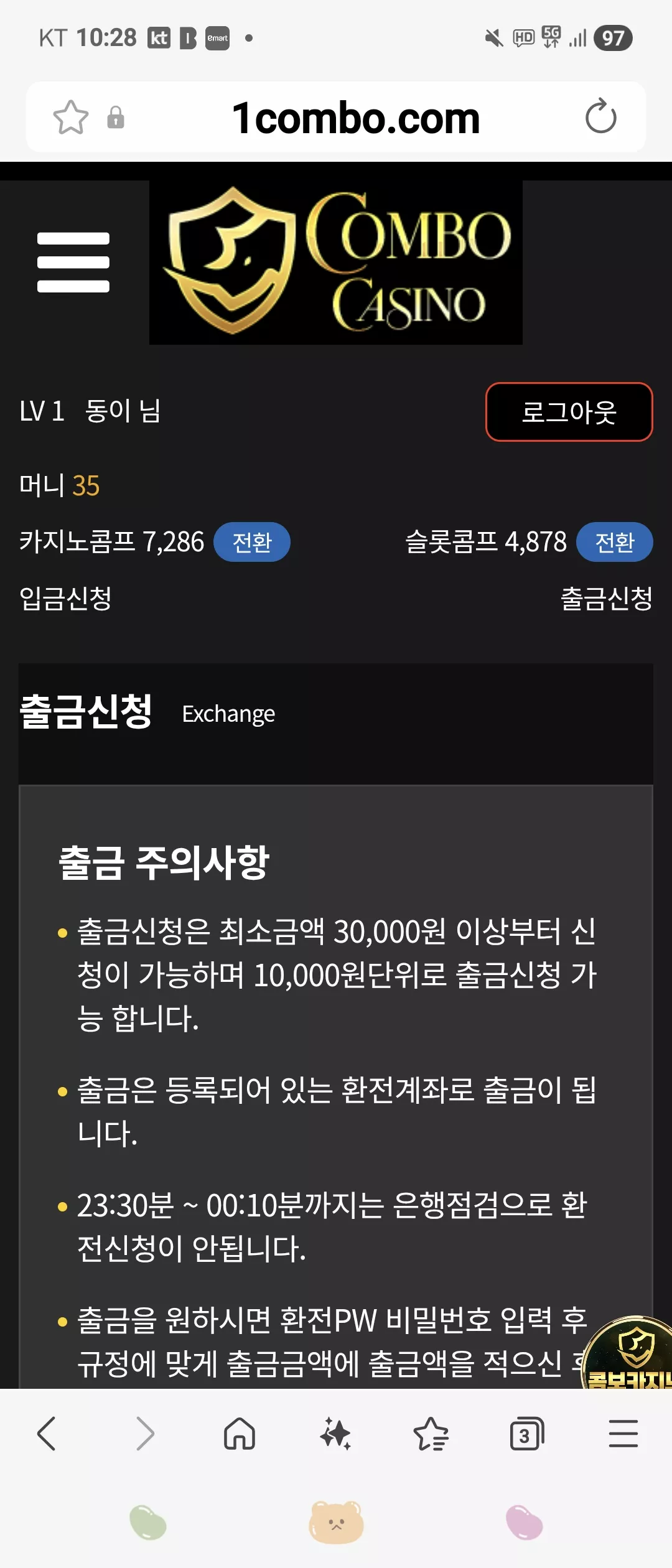Tap the 로그아웃 logout button

[x=569, y=412]
